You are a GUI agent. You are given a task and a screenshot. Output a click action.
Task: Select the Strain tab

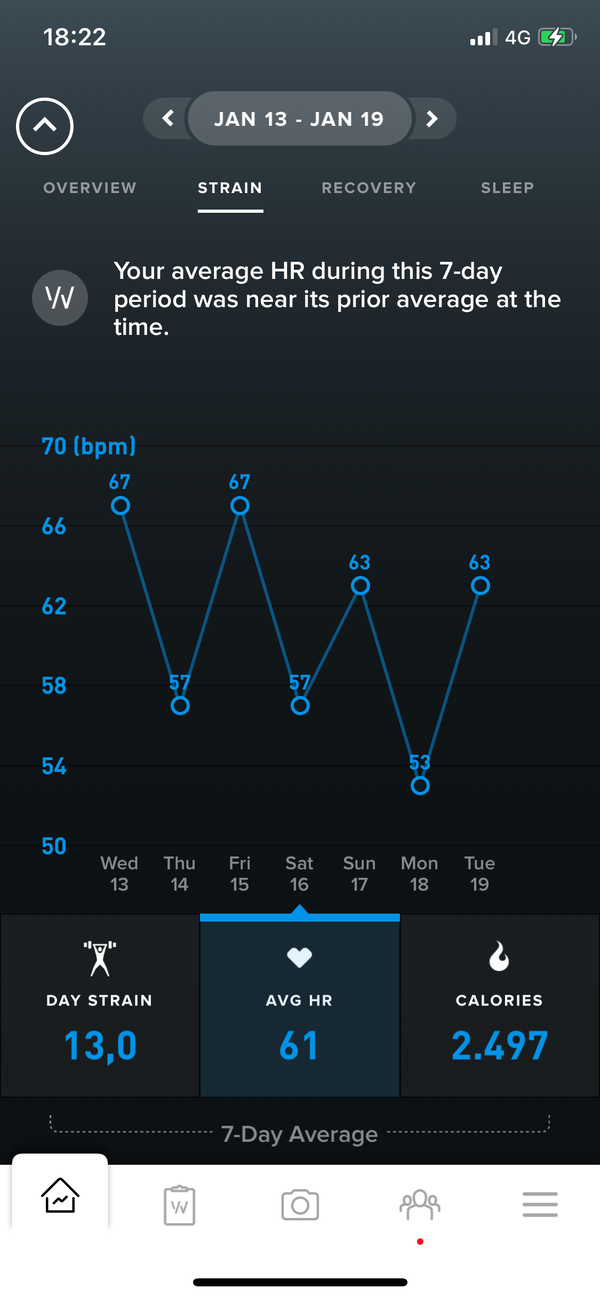coord(230,188)
